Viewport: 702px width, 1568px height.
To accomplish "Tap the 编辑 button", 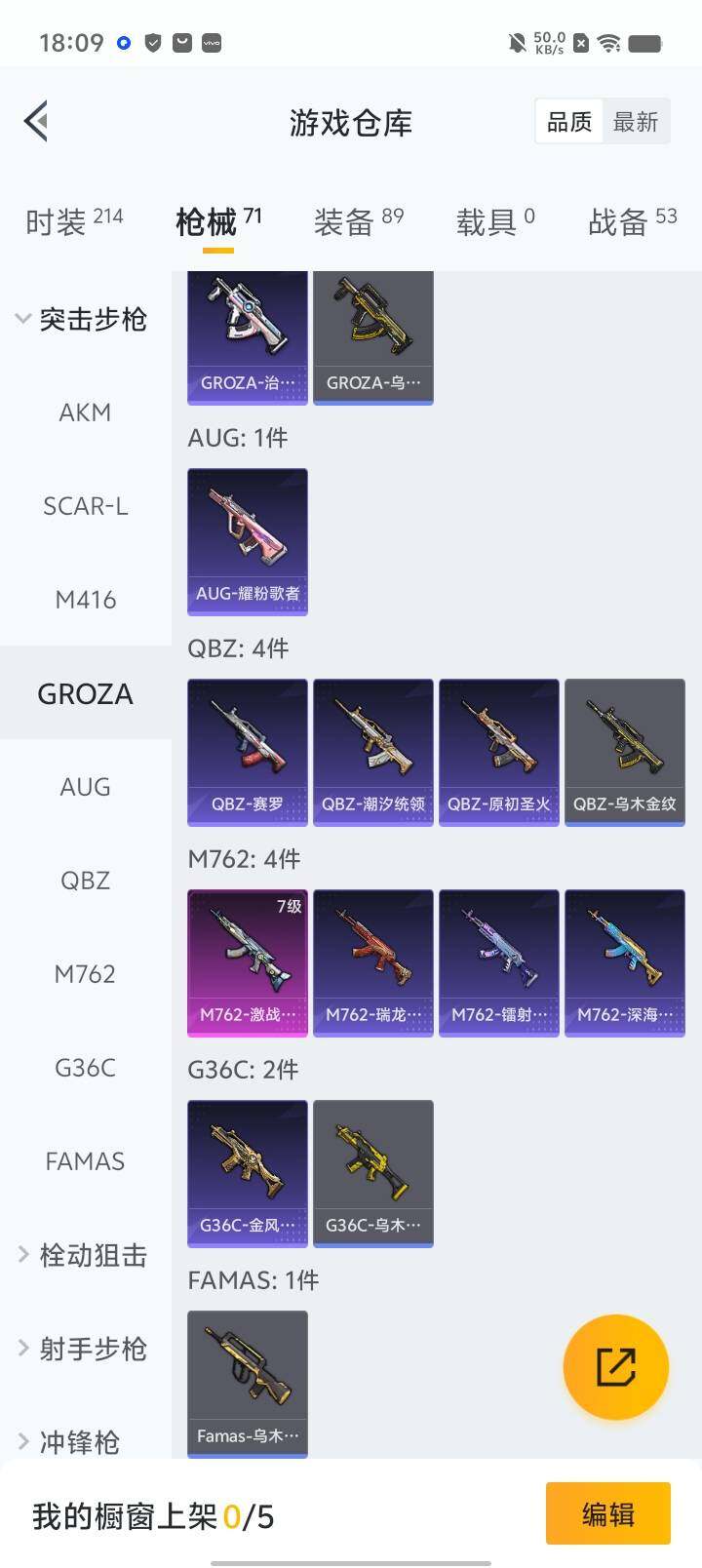I will [607, 1513].
